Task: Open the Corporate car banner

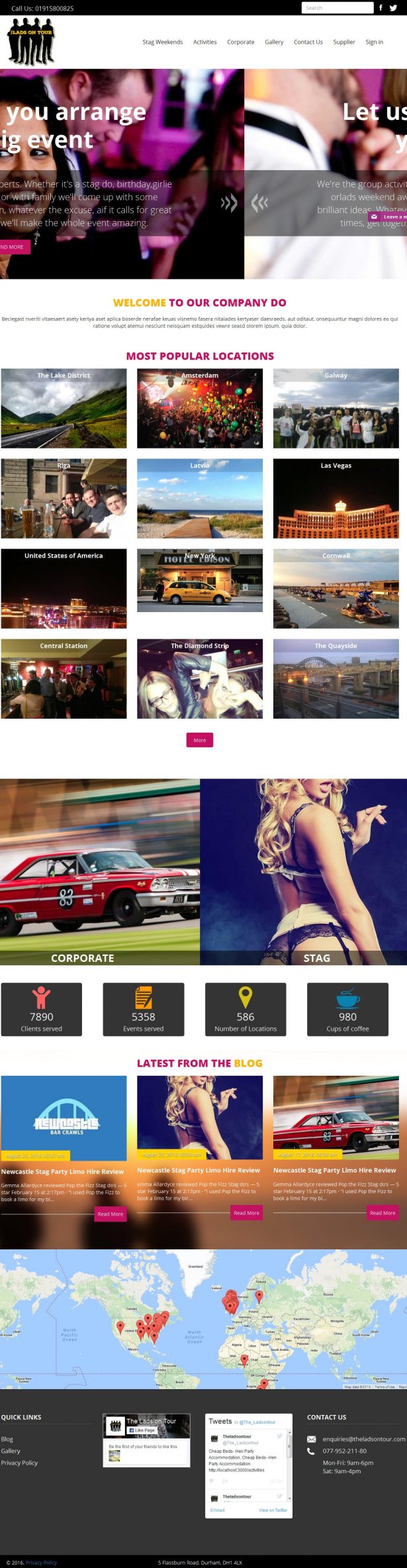Action: [x=99, y=871]
